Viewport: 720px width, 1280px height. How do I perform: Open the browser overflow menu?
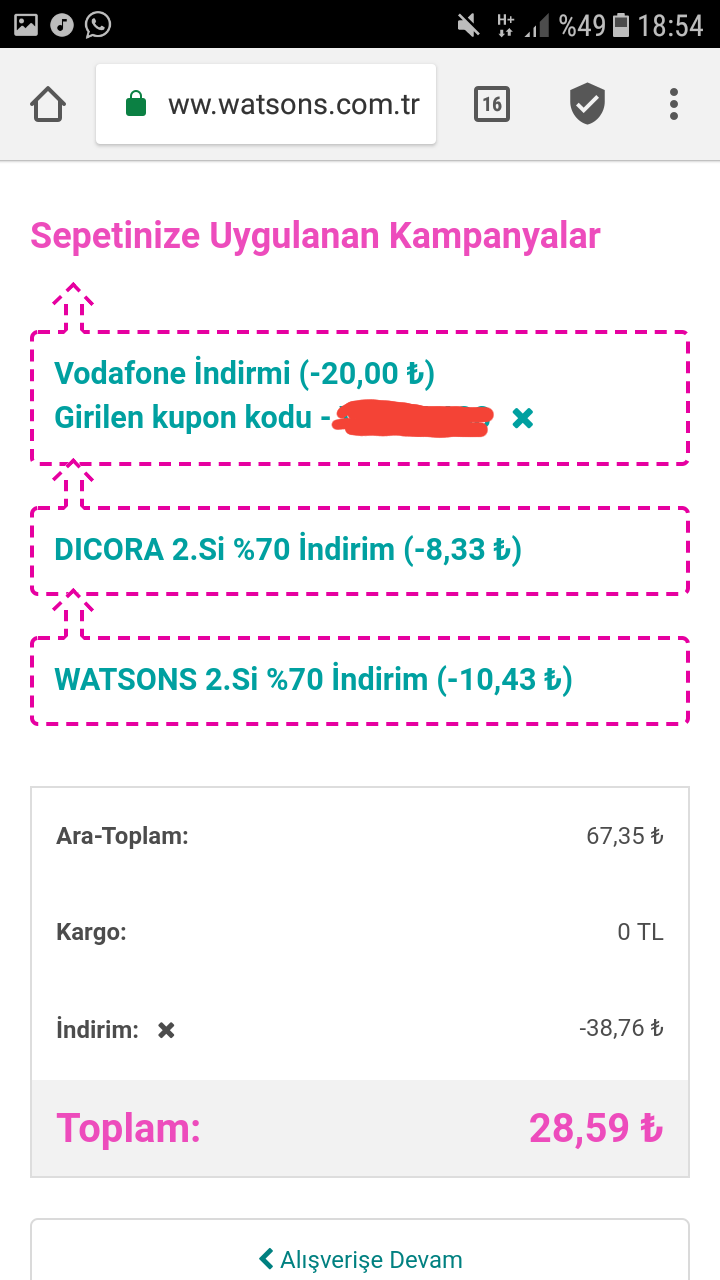coord(674,104)
